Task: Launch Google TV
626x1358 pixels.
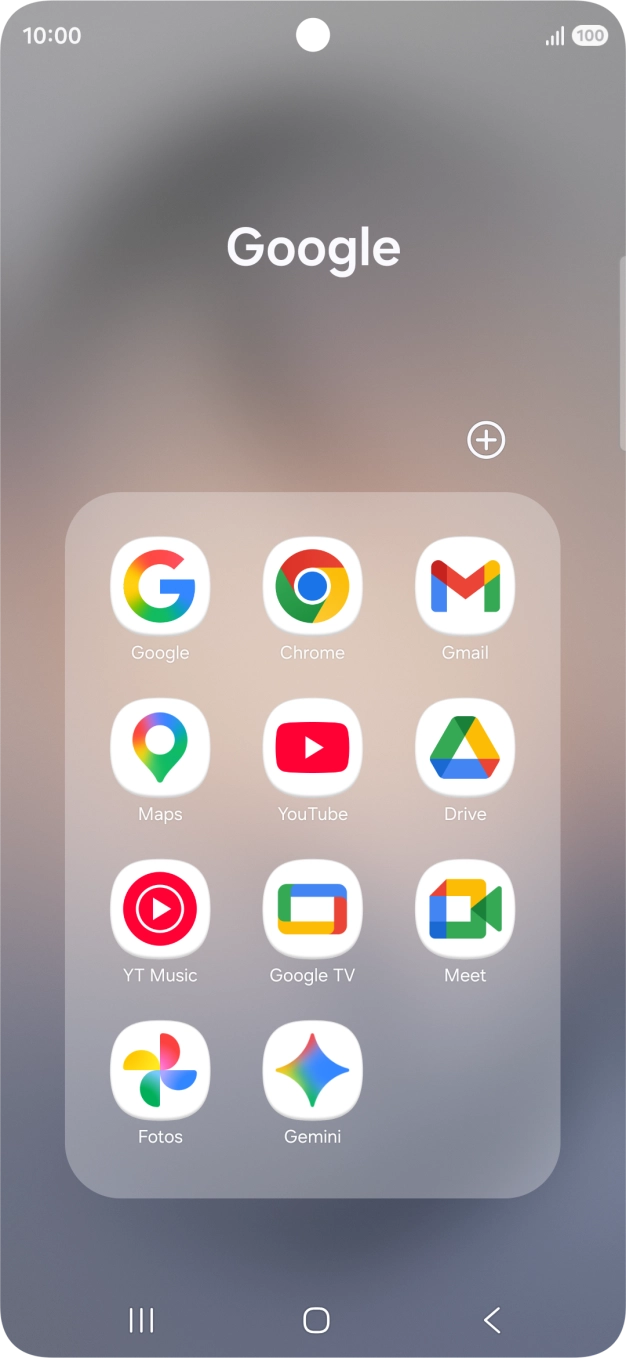Action: (x=312, y=908)
